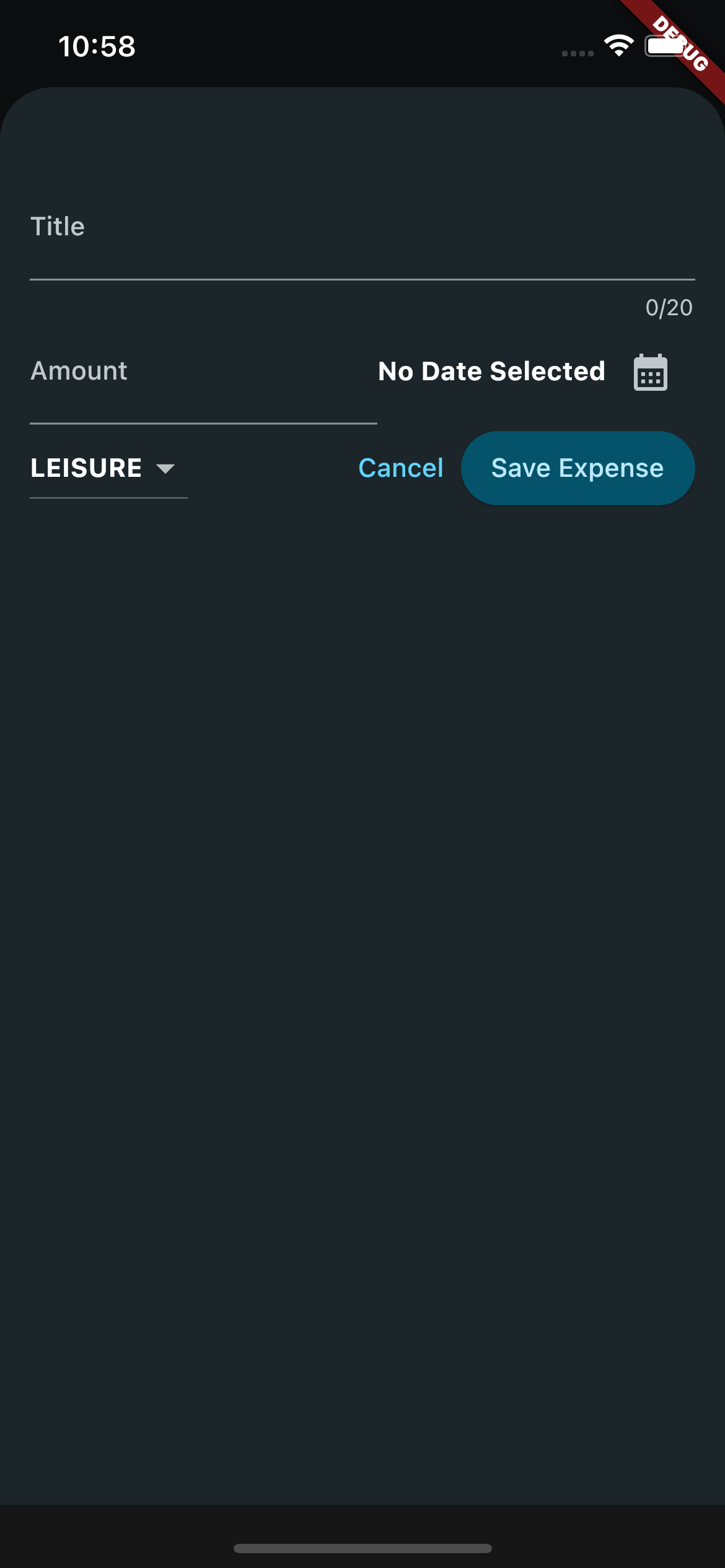Tap the Wi-Fi status icon
This screenshot has height=1568, width=725.
pos(617,45)
